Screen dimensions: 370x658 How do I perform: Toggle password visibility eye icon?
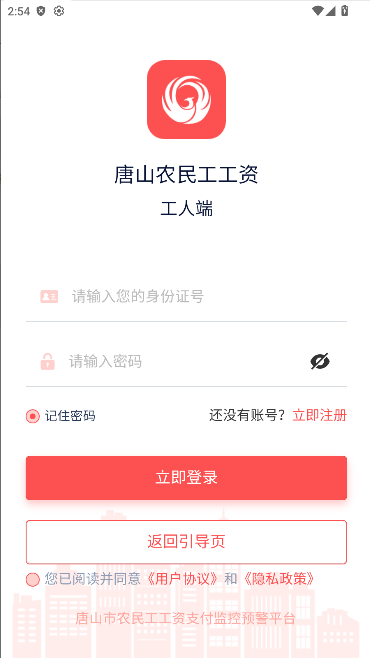point(320,361)
